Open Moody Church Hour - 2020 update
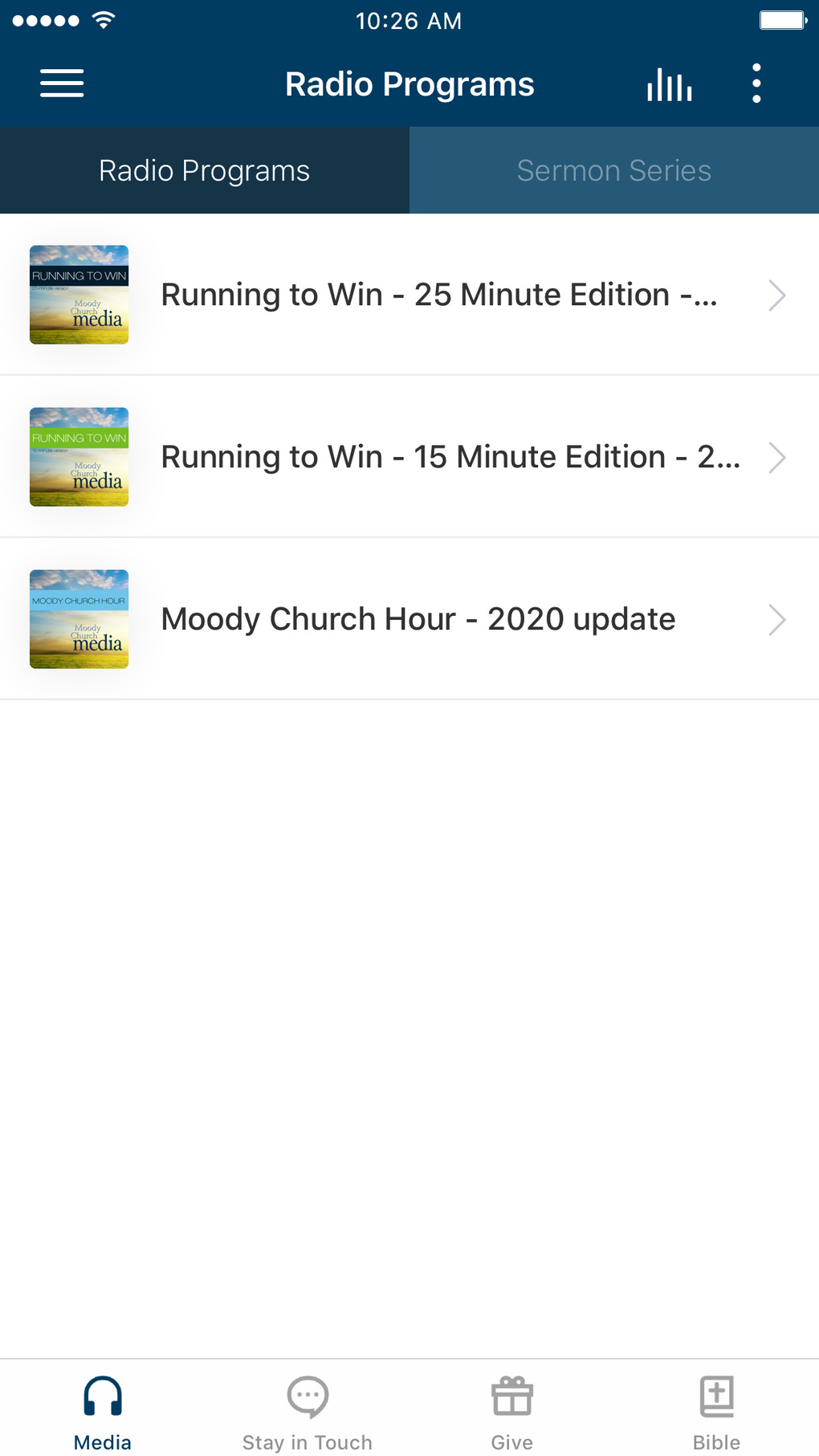This screenshot has height=1456, width=819. (418, 618)
